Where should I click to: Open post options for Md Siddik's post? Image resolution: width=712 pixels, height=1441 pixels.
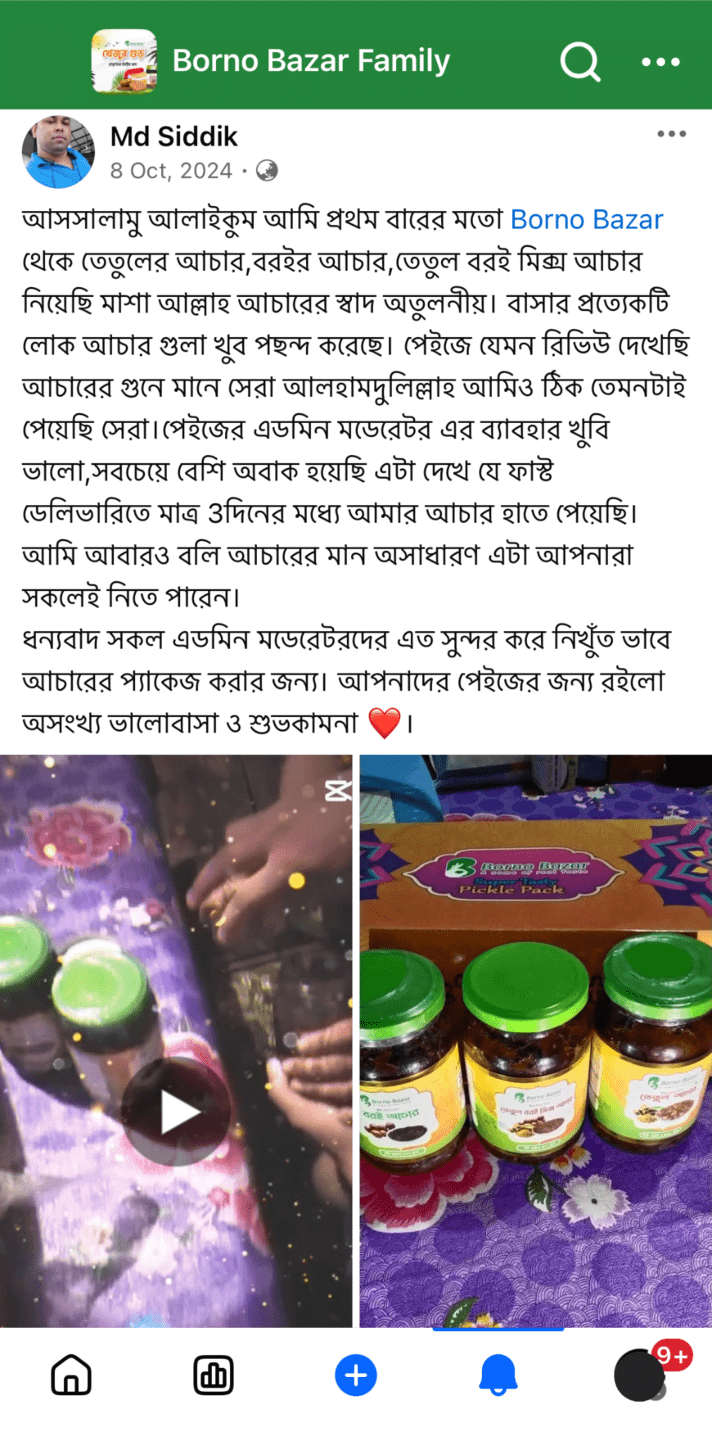click(x=671, y=135)
